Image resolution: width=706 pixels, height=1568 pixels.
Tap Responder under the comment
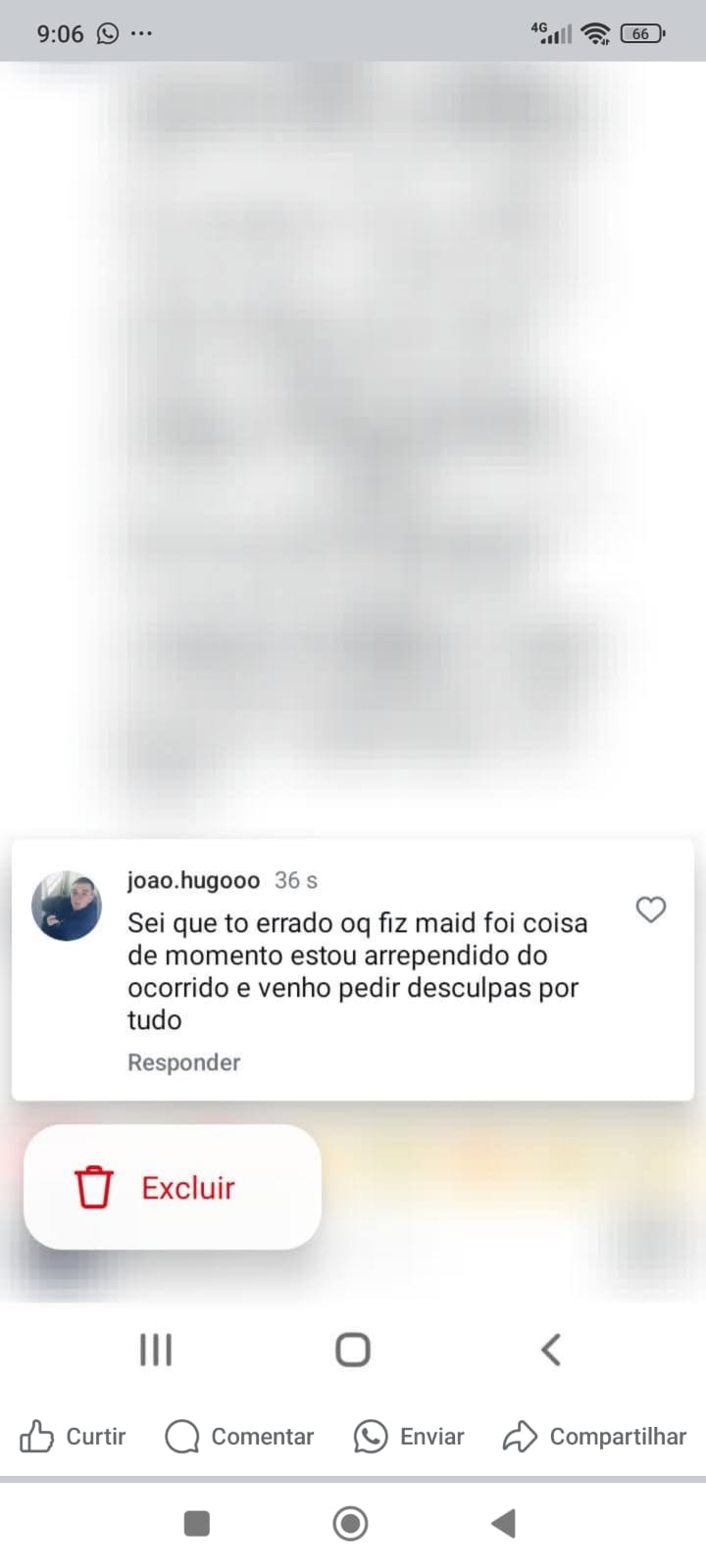pos(183,1062)
